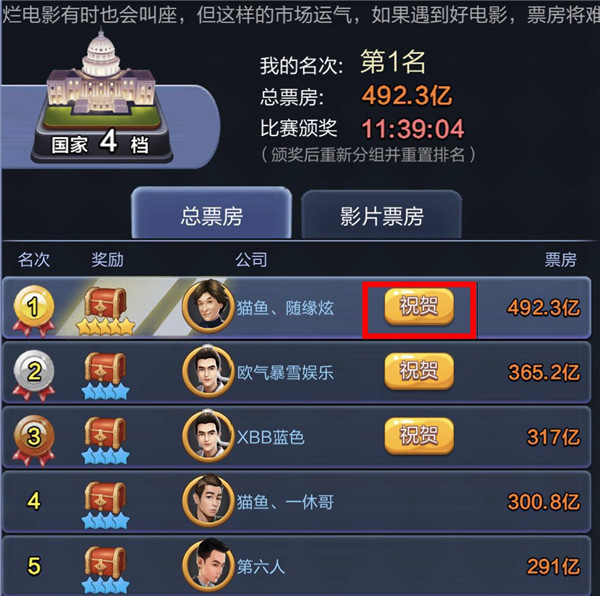Screen dimensions: 600x596
Task: Tap 祝贺 for 猫鱼、随缘炫
Action: 419,308
